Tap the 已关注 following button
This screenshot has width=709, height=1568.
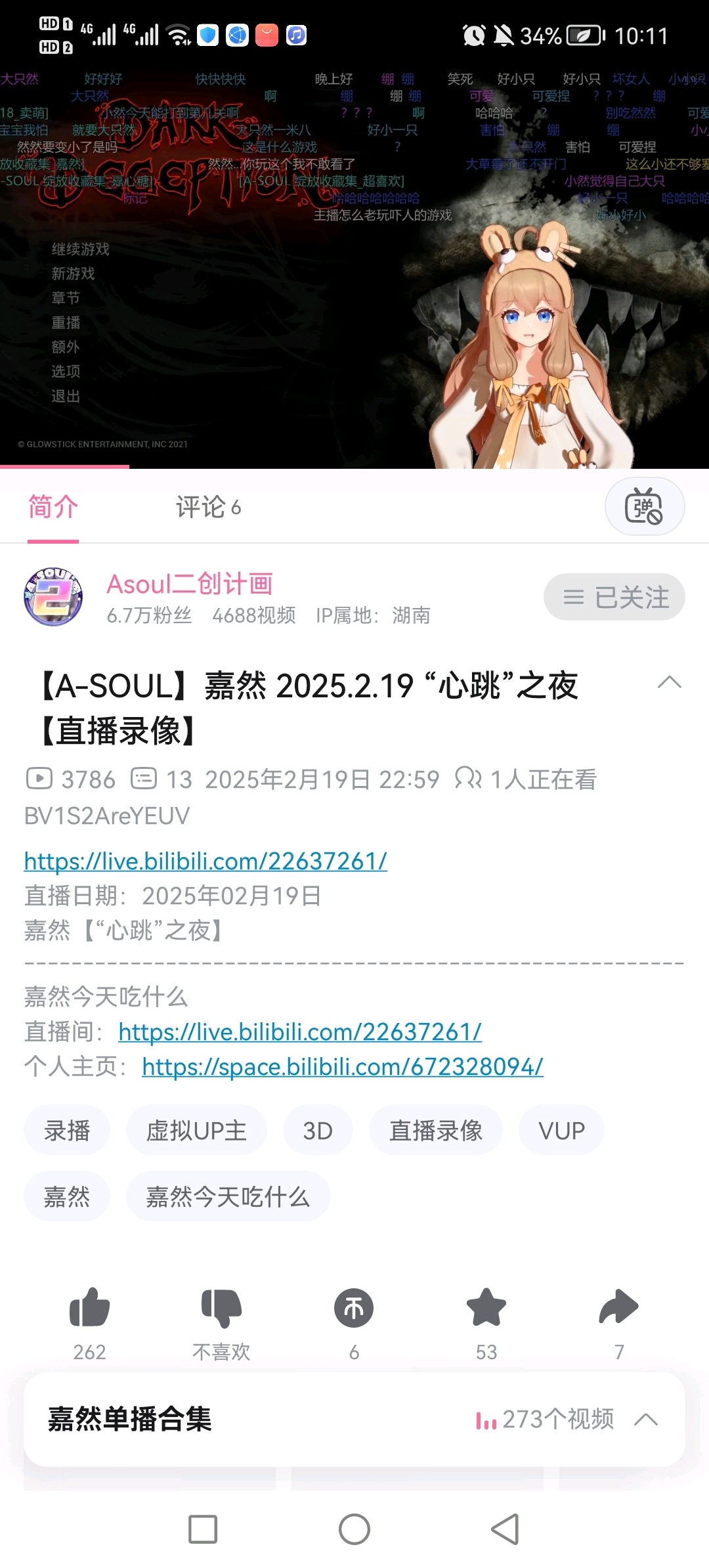(614, 597)
